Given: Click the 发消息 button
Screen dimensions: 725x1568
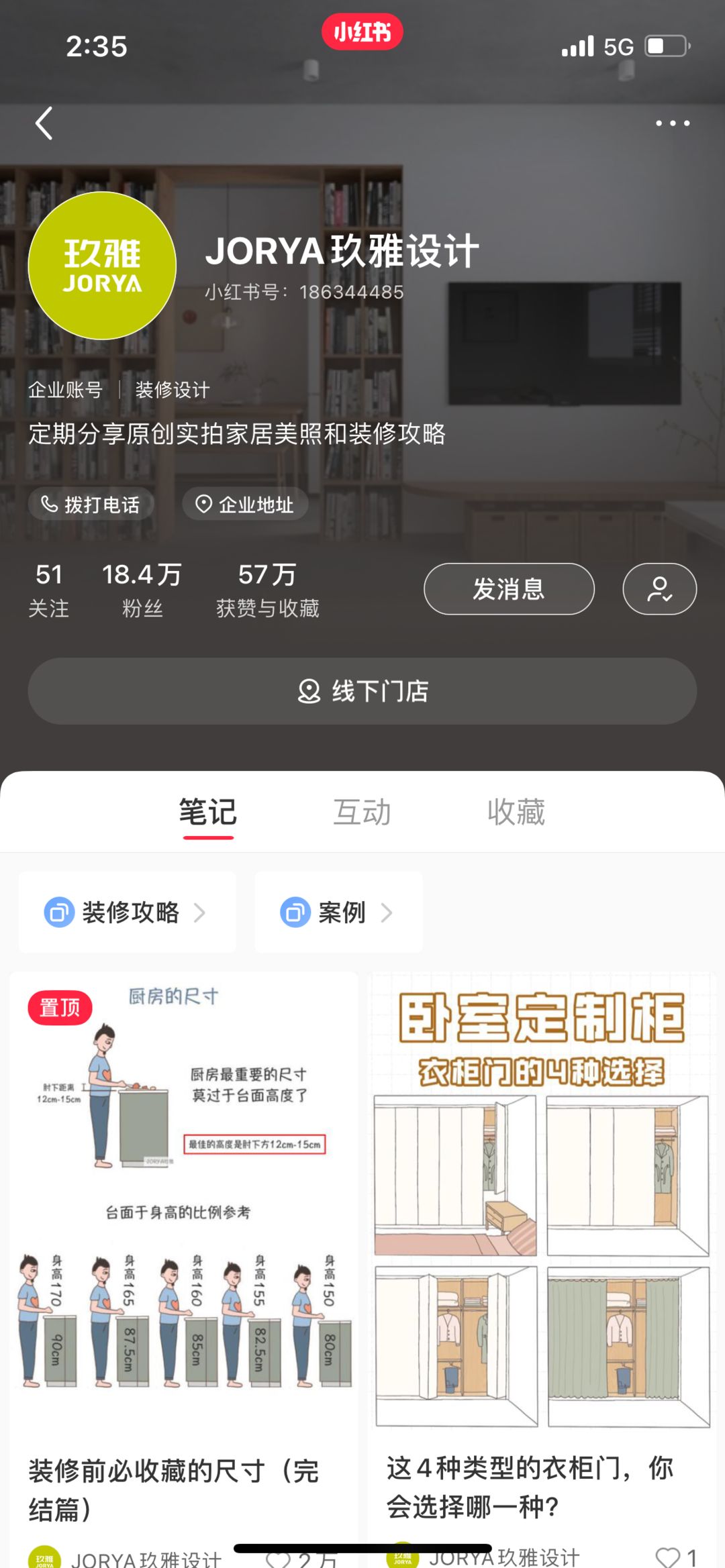Looking at the screenshot, I should [508, 588].
